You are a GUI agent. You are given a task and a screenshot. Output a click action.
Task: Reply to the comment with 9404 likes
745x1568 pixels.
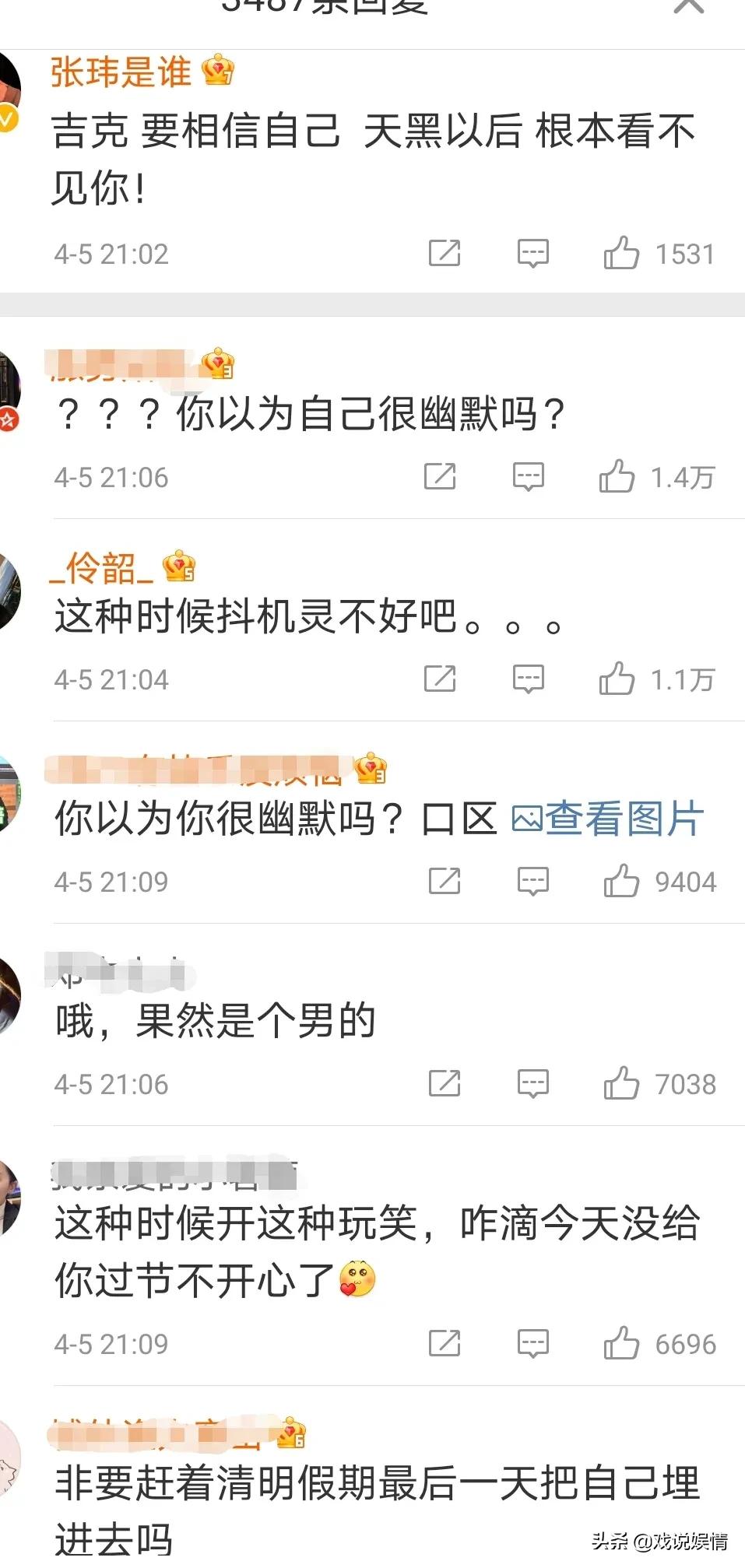[533, 882]
